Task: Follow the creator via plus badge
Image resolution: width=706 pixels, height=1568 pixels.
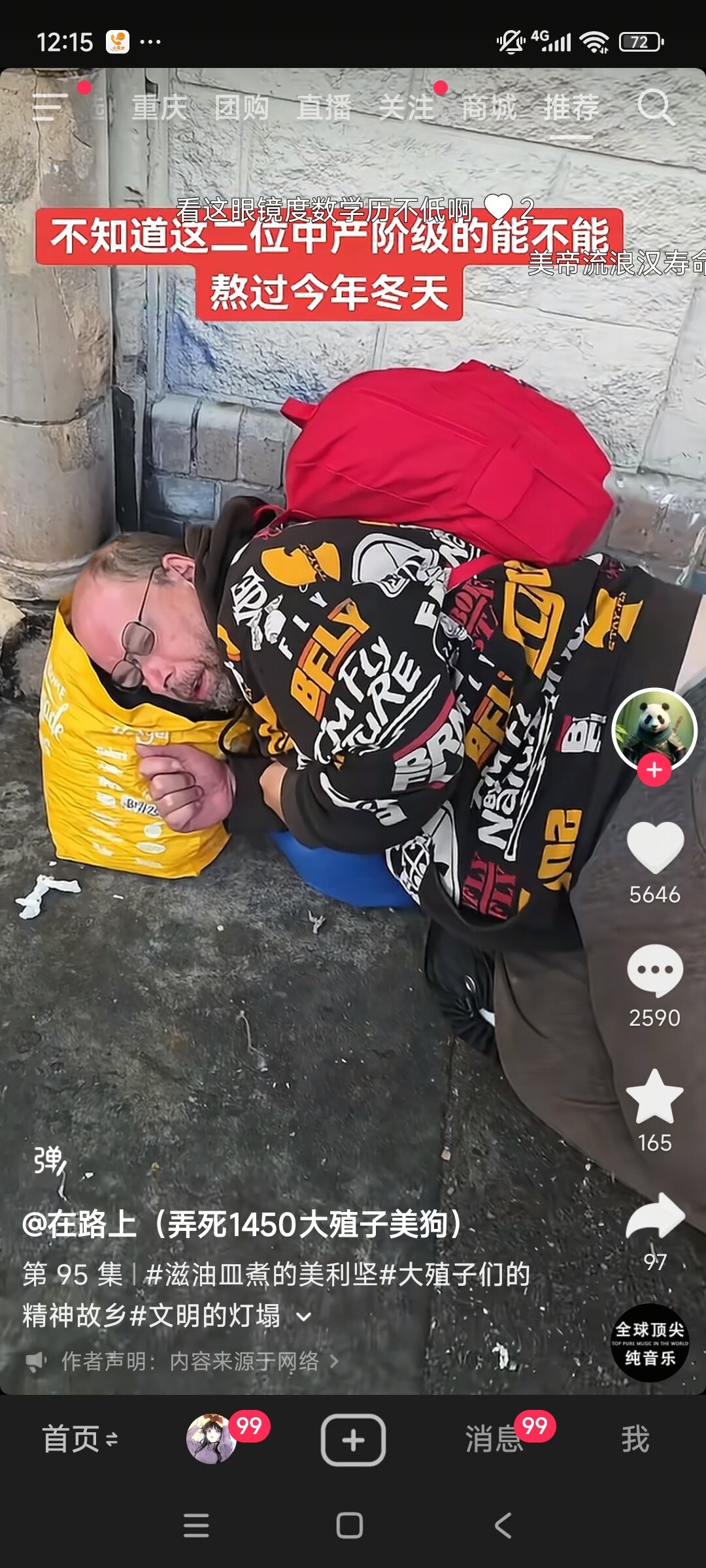Action: (654, 770)
